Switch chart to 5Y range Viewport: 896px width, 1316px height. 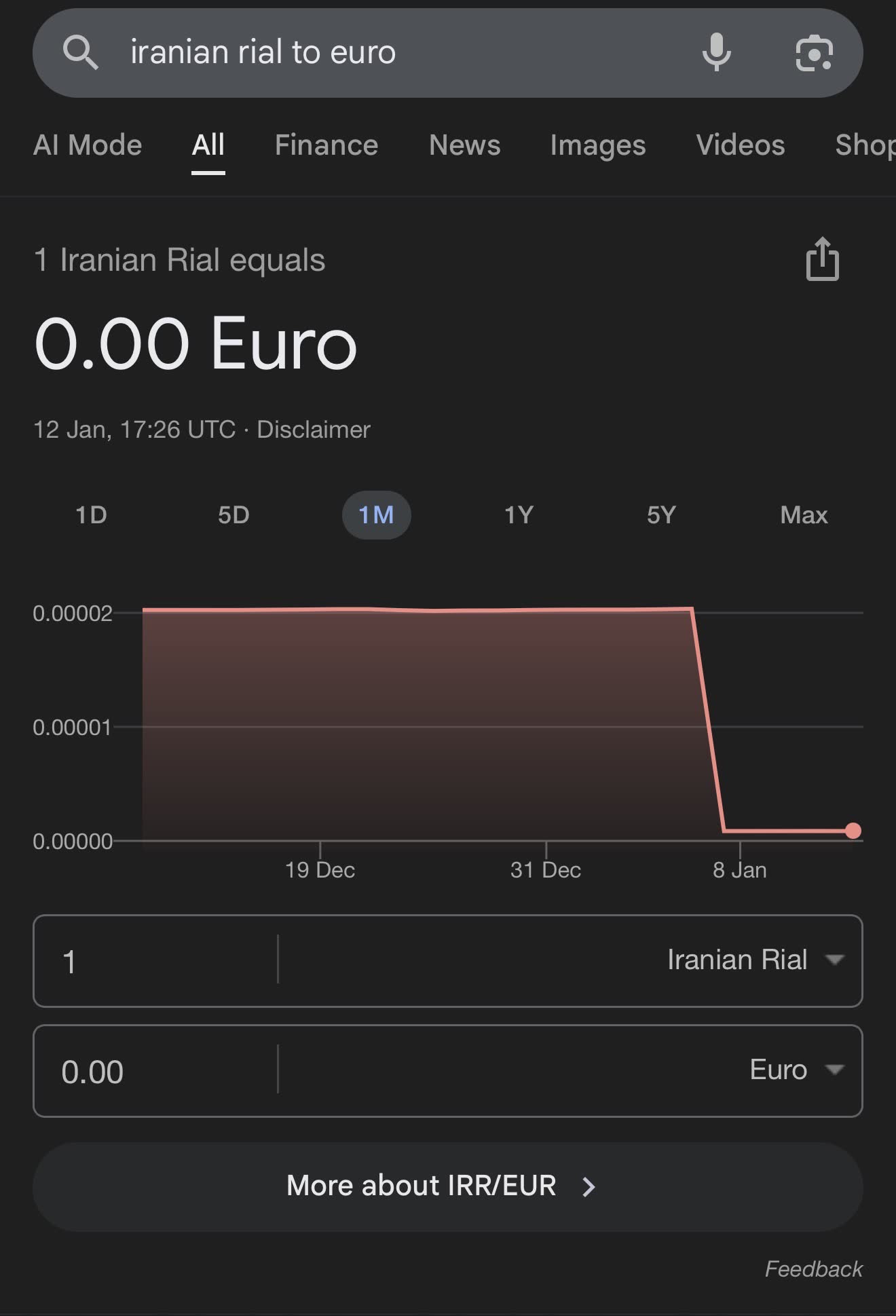pos(661,515)
